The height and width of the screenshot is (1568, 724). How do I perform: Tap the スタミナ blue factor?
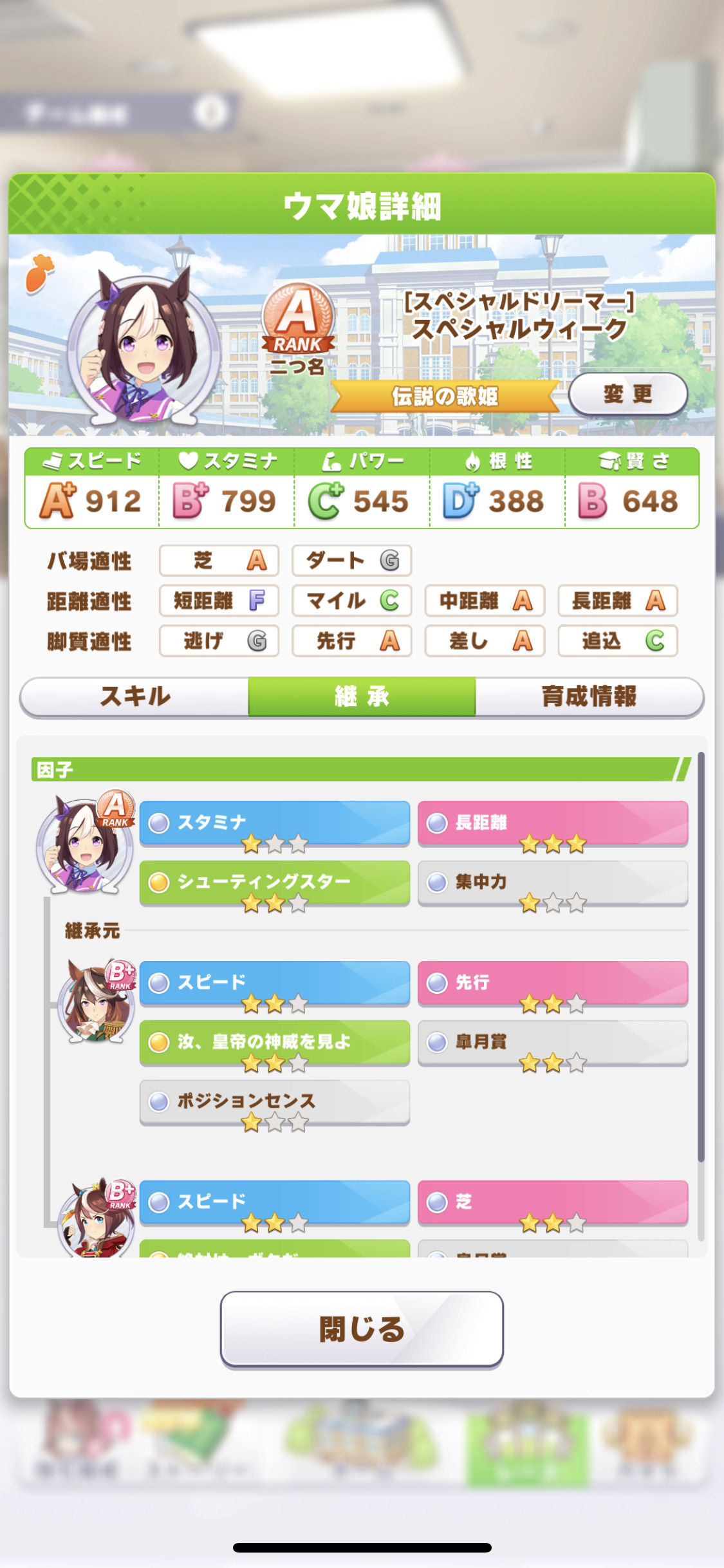[275, 824]
